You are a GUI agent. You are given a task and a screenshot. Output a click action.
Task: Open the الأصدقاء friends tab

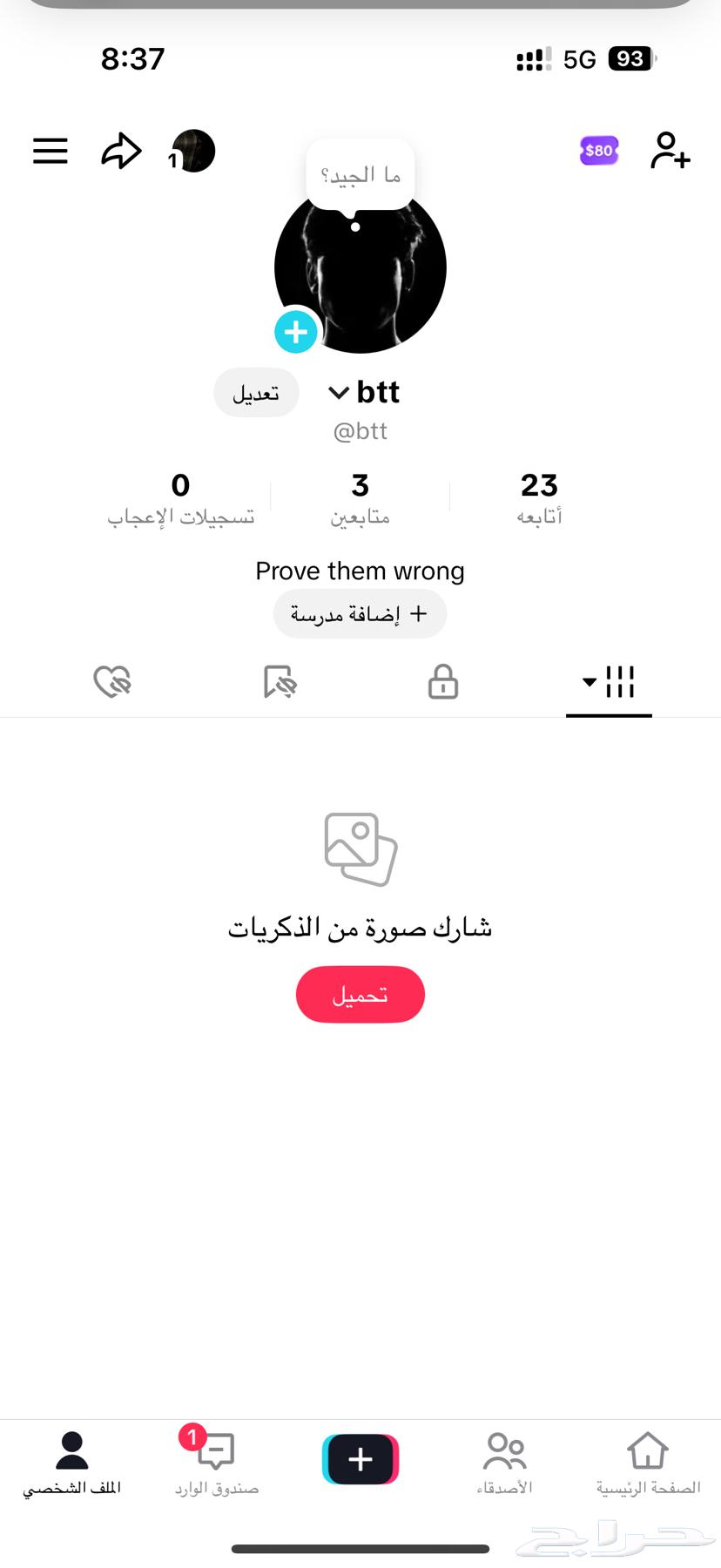tap(504, 1462)
